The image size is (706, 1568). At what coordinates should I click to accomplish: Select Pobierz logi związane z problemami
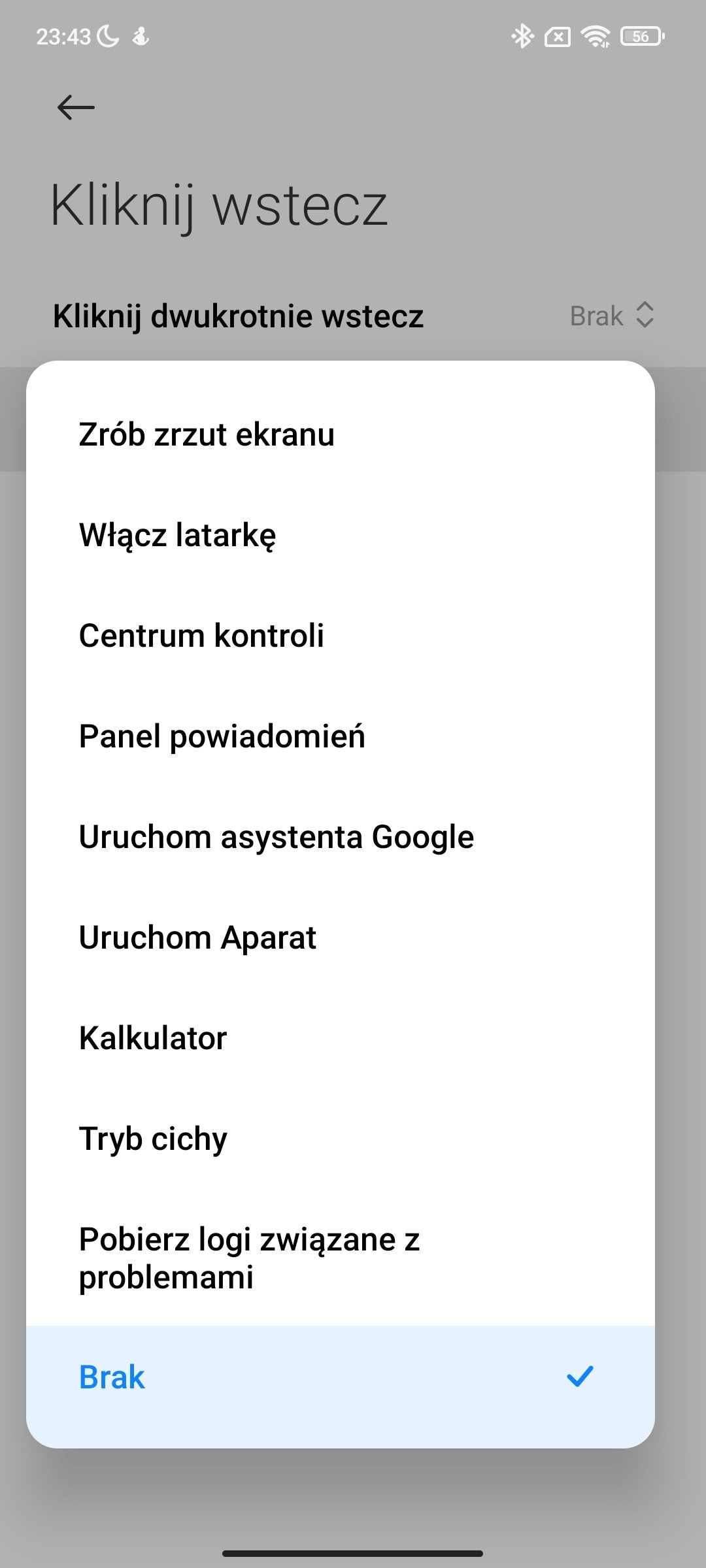(x=340, y=1258)
